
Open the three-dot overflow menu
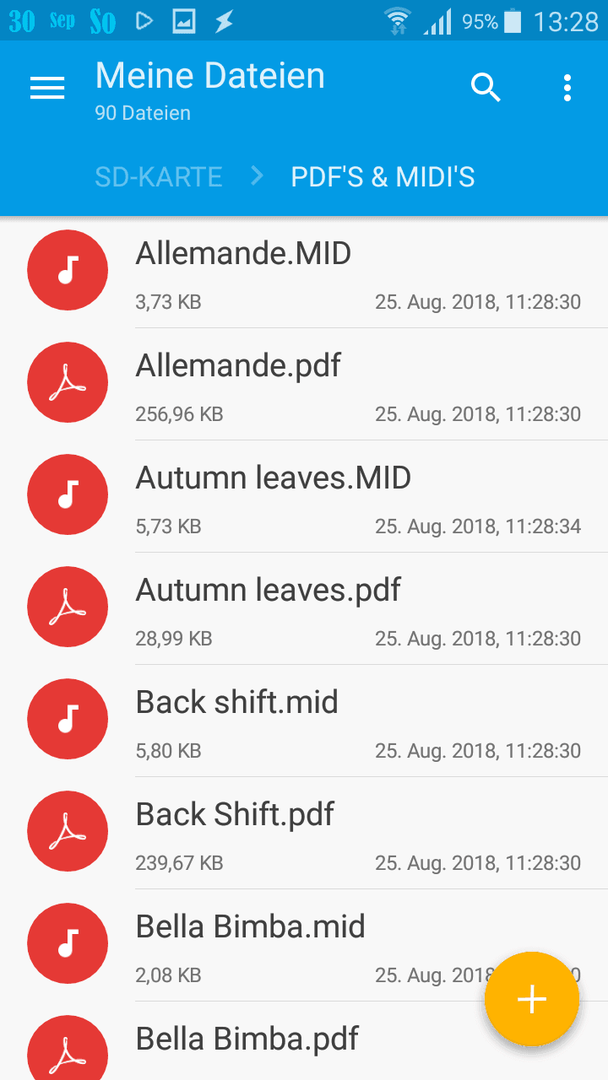(x=567, y=88)
